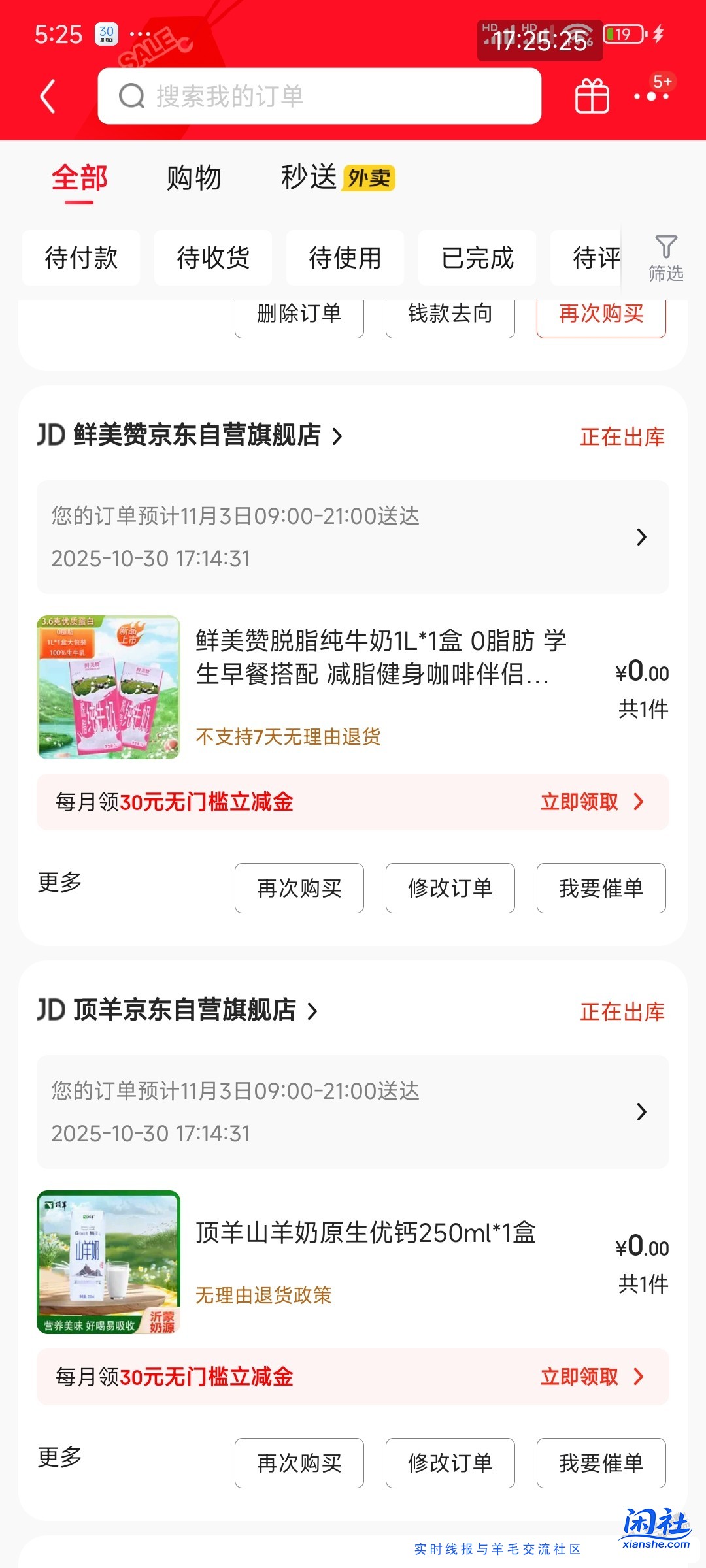Viewport: 706px width, 1568px height.
Task: Tap the search magnifier in the order search bar
Action: (x=133, y=95)
